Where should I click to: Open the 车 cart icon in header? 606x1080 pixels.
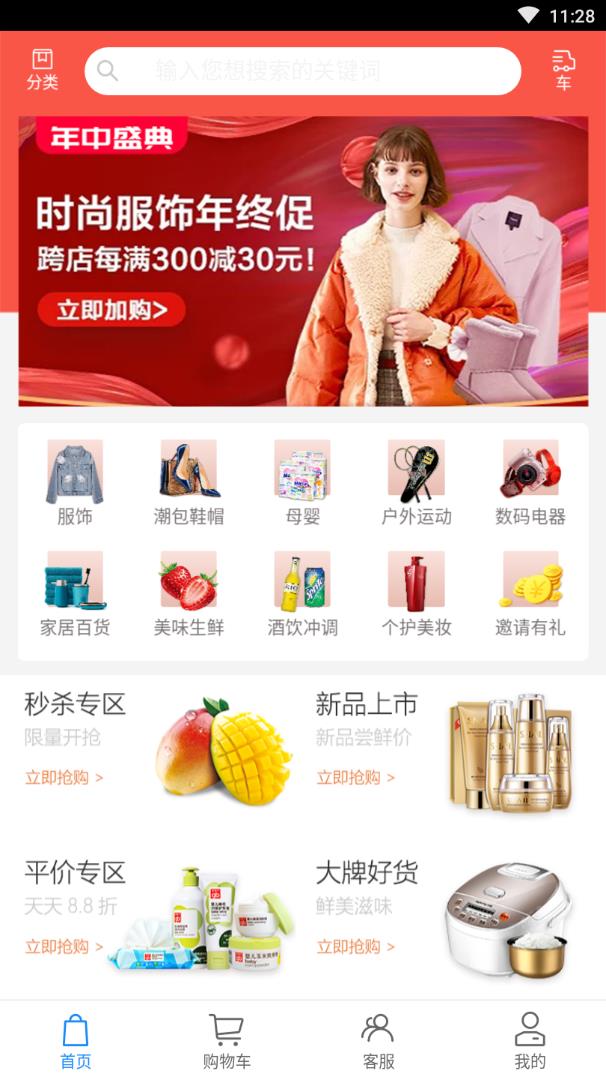tap(563, 70)
